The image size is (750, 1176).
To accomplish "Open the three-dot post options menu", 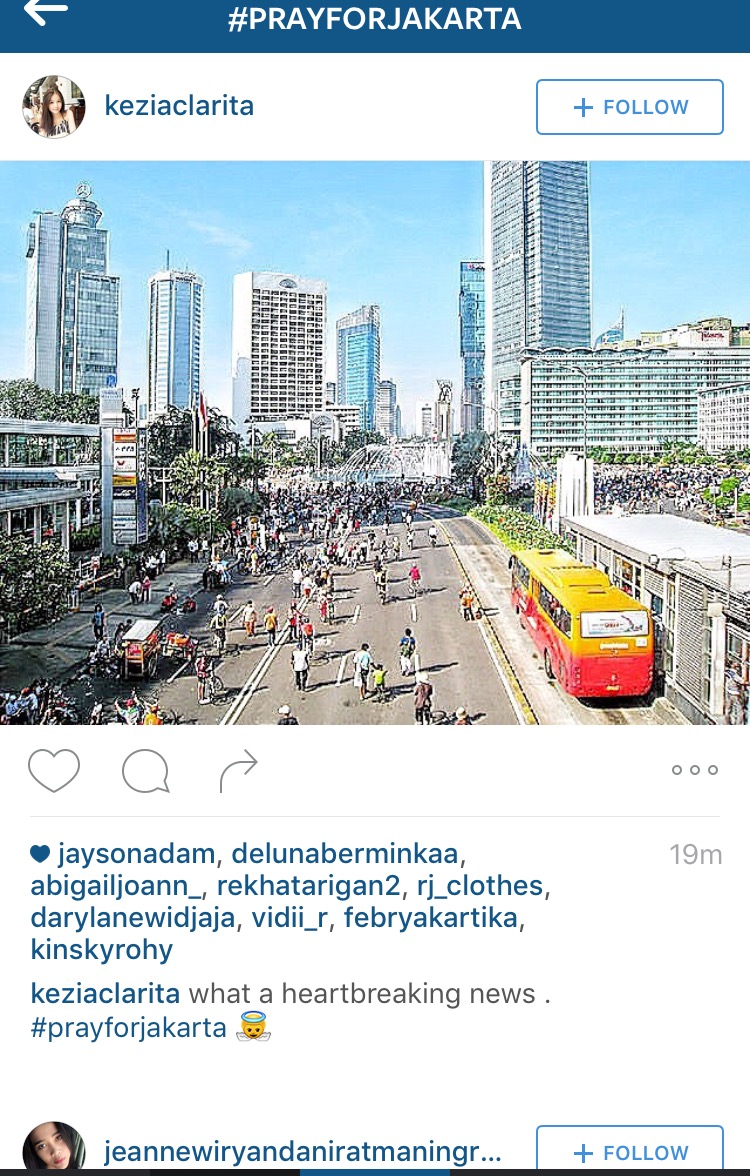I will tap(694, 770).
